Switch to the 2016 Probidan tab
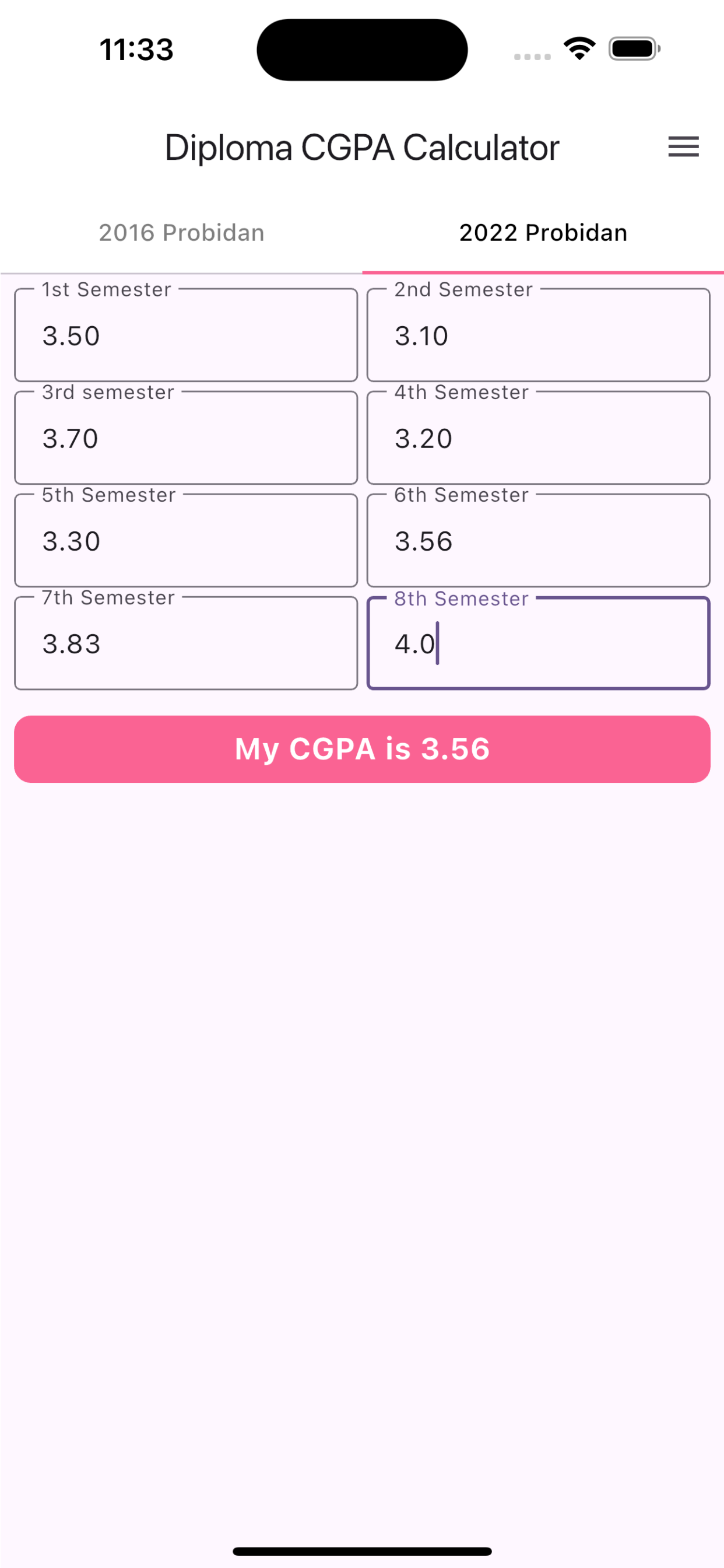The image size is (724, 1568). pos(181,233)
